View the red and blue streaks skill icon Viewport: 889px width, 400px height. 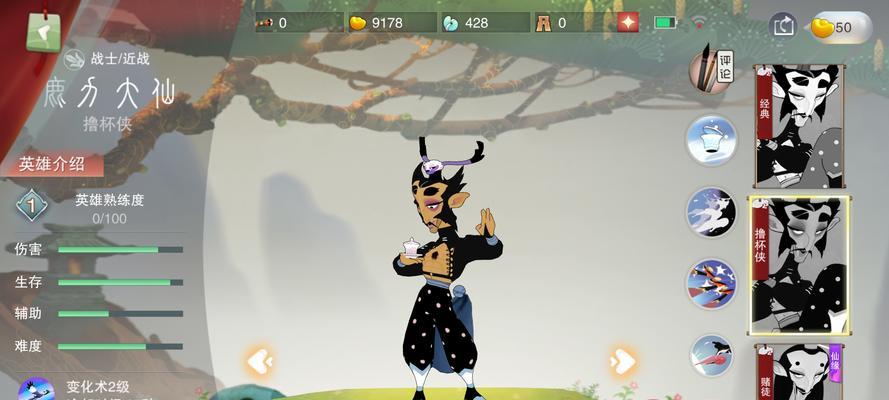[x=711, y=284]
